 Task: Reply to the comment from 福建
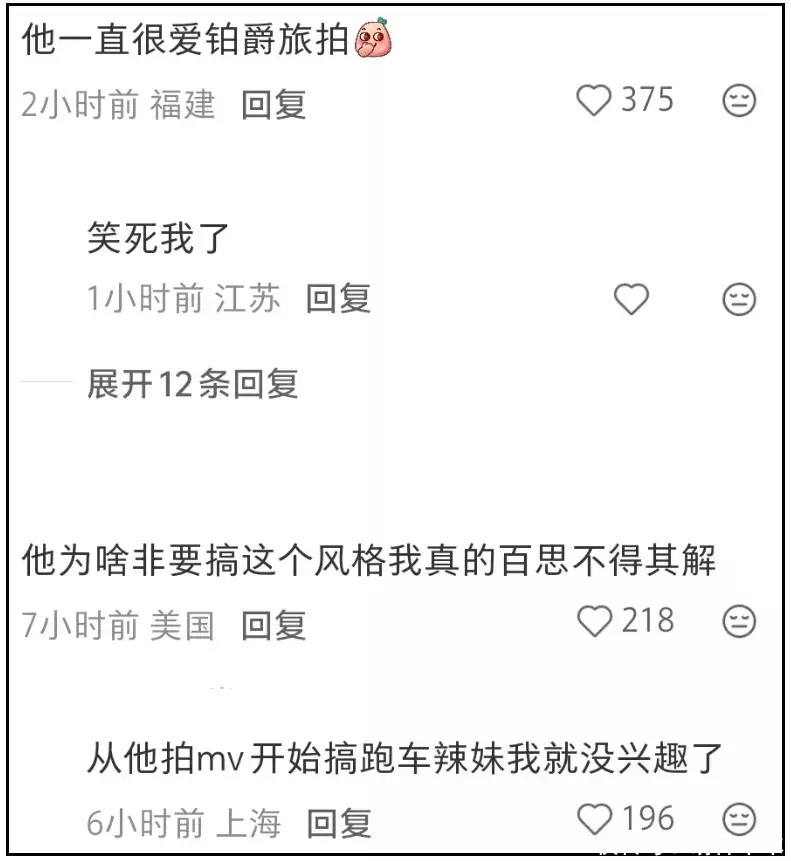[274, 105]
